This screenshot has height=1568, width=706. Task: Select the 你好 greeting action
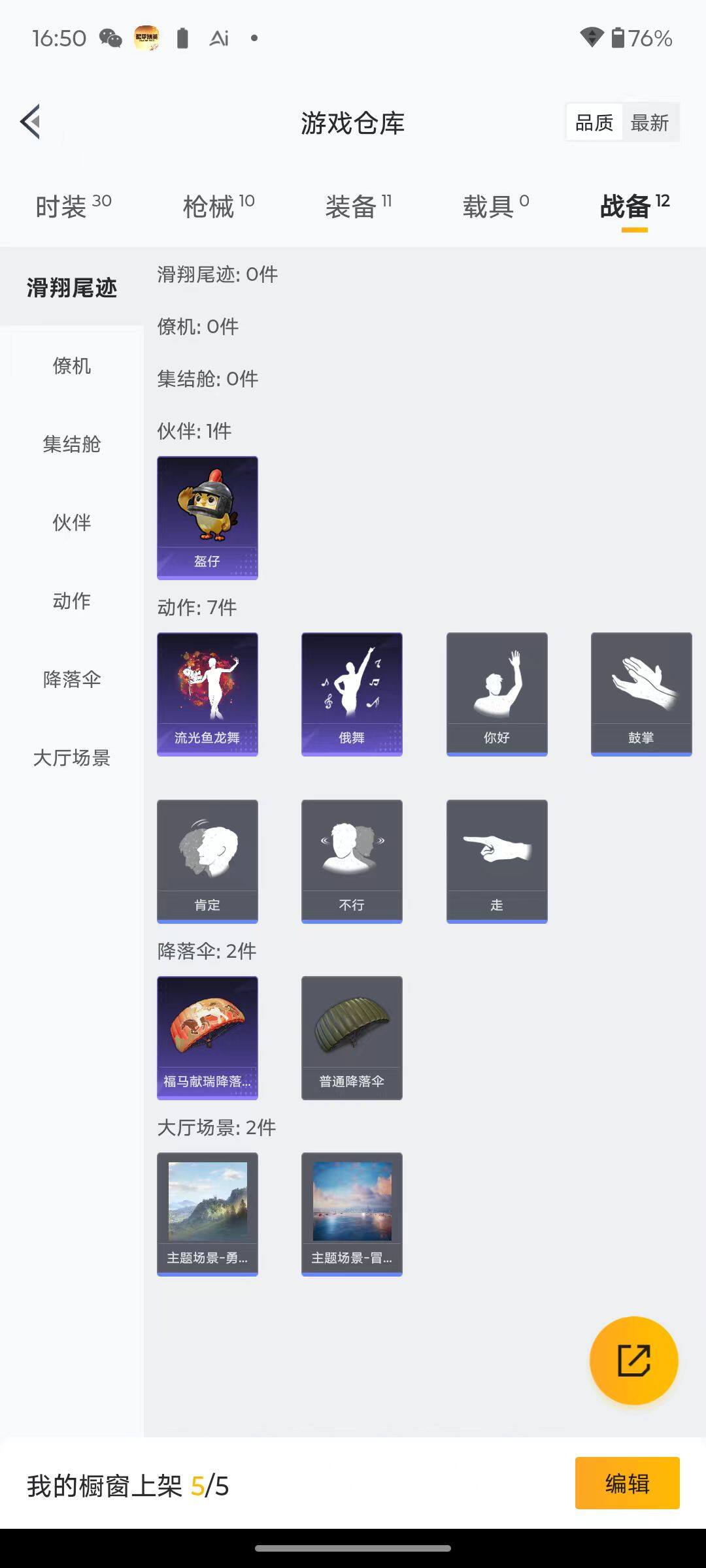pos(497,693)
